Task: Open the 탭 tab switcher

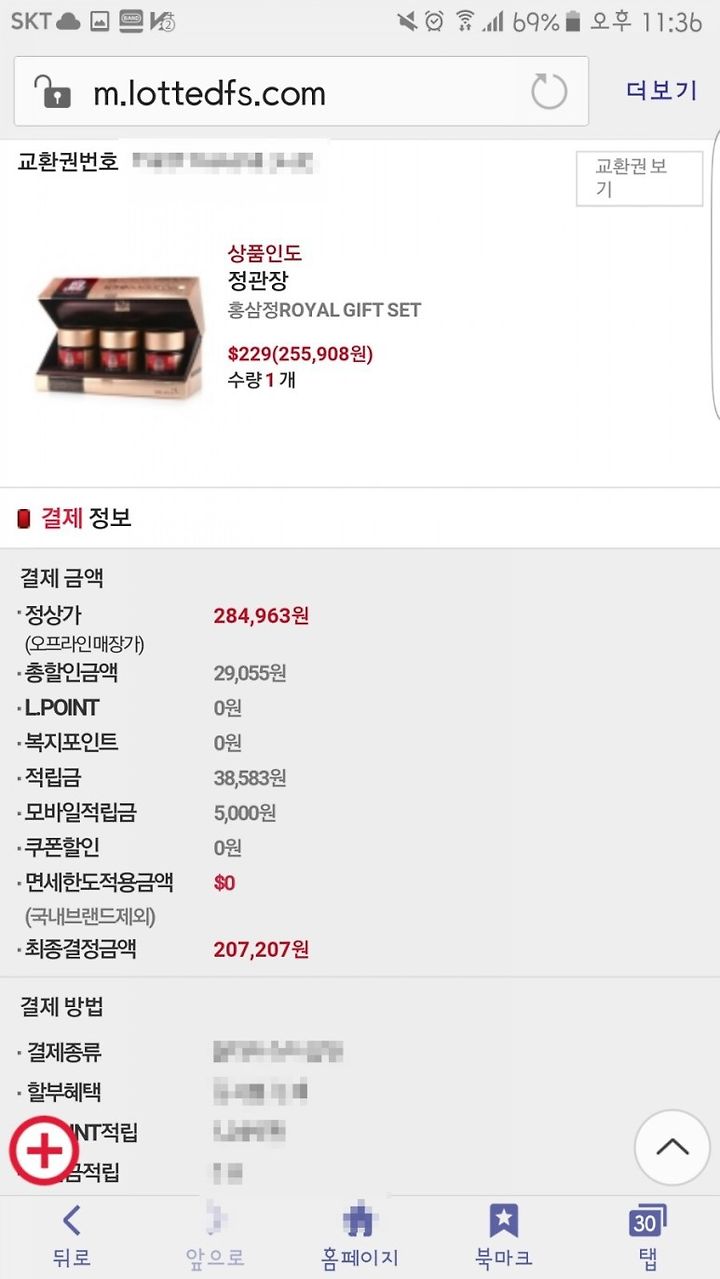Action: pos(647,1235)
